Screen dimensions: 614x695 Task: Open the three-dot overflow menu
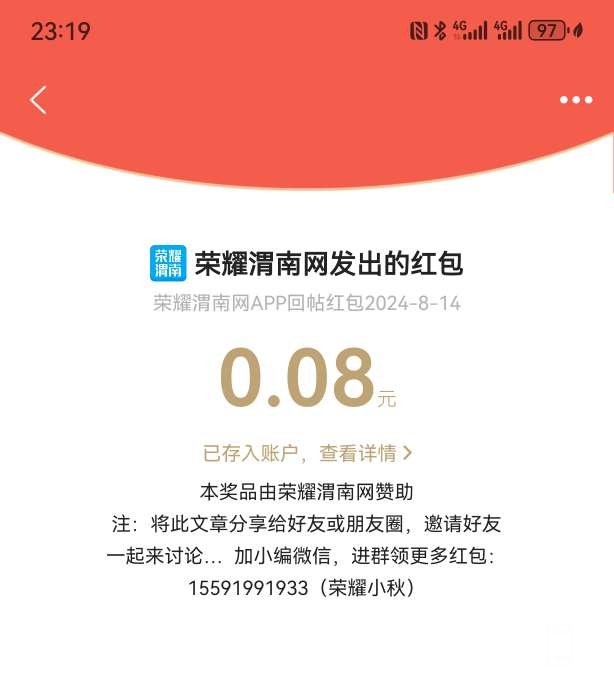click(x=576, y=100)
